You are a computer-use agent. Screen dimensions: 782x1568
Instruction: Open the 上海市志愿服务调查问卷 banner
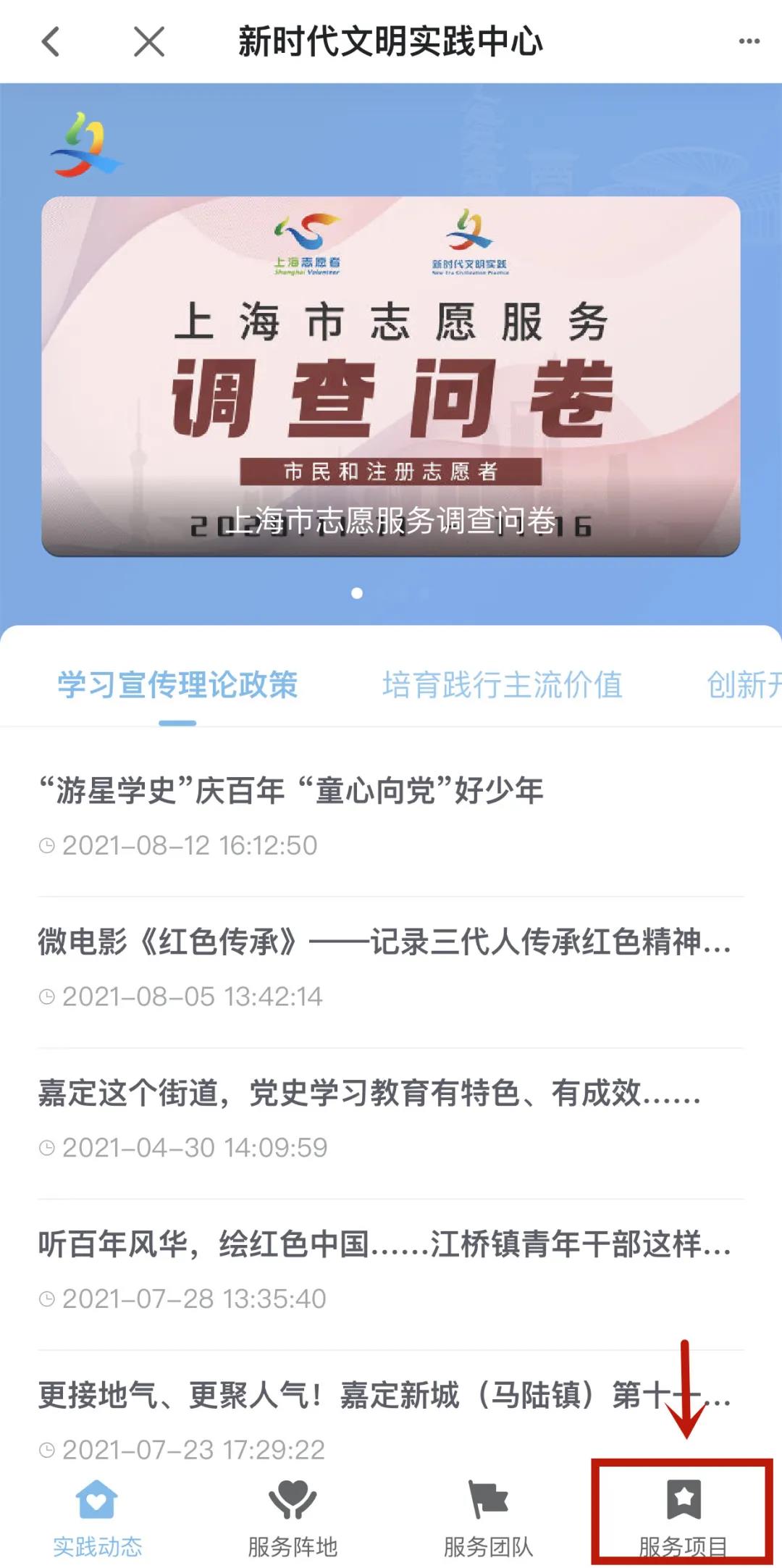(391, 377)
